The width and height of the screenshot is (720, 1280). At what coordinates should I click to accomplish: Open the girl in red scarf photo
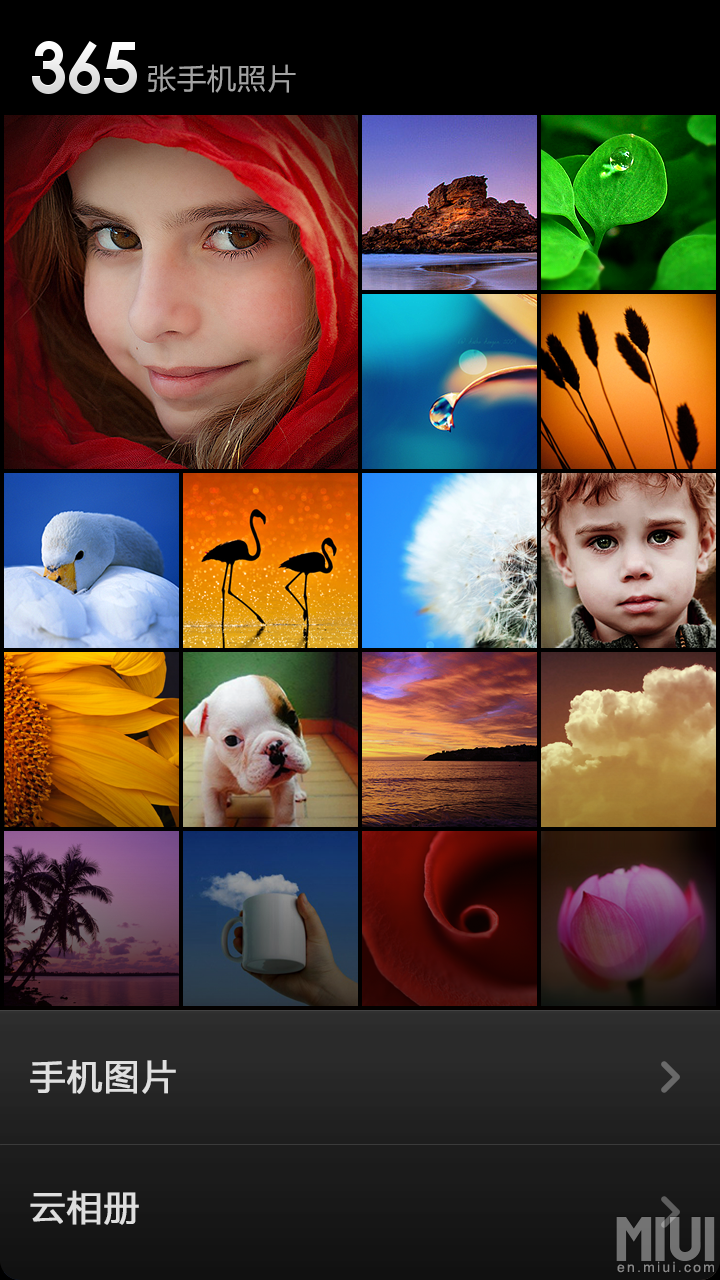click(x=181, y=292)
